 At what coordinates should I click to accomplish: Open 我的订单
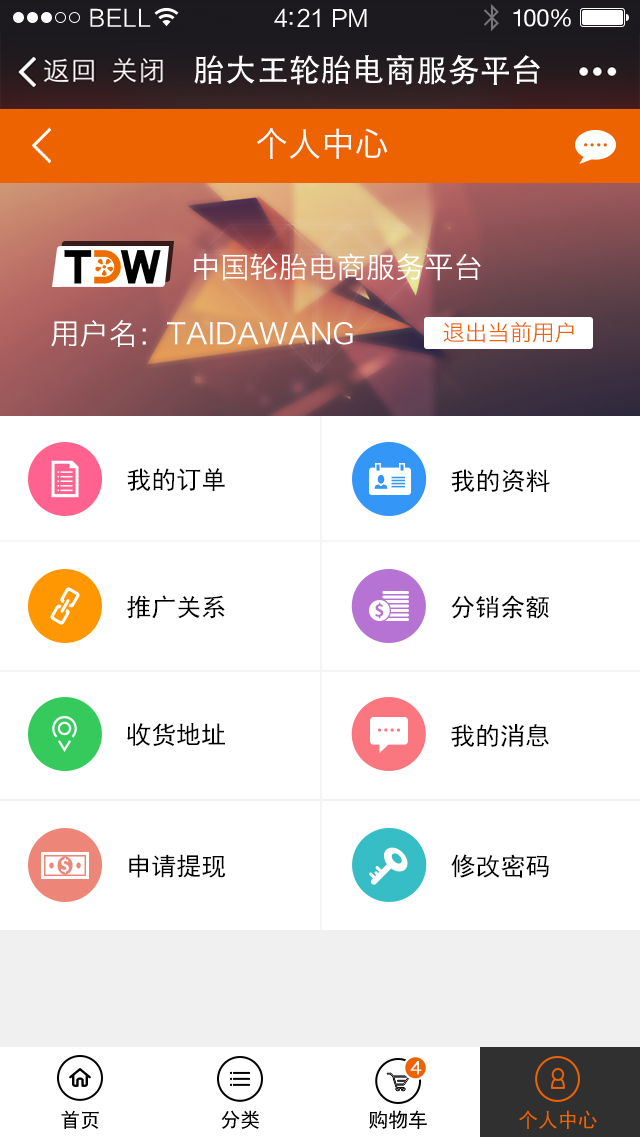pyautogui.click(x=160, y=480)
